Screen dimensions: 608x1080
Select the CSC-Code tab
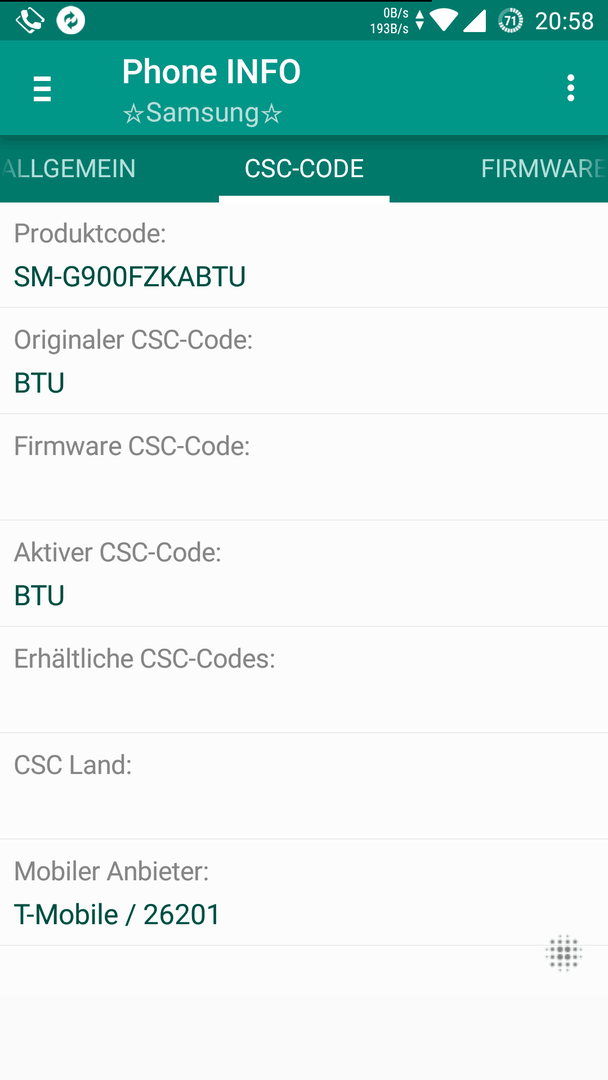[x=304, y=169]
